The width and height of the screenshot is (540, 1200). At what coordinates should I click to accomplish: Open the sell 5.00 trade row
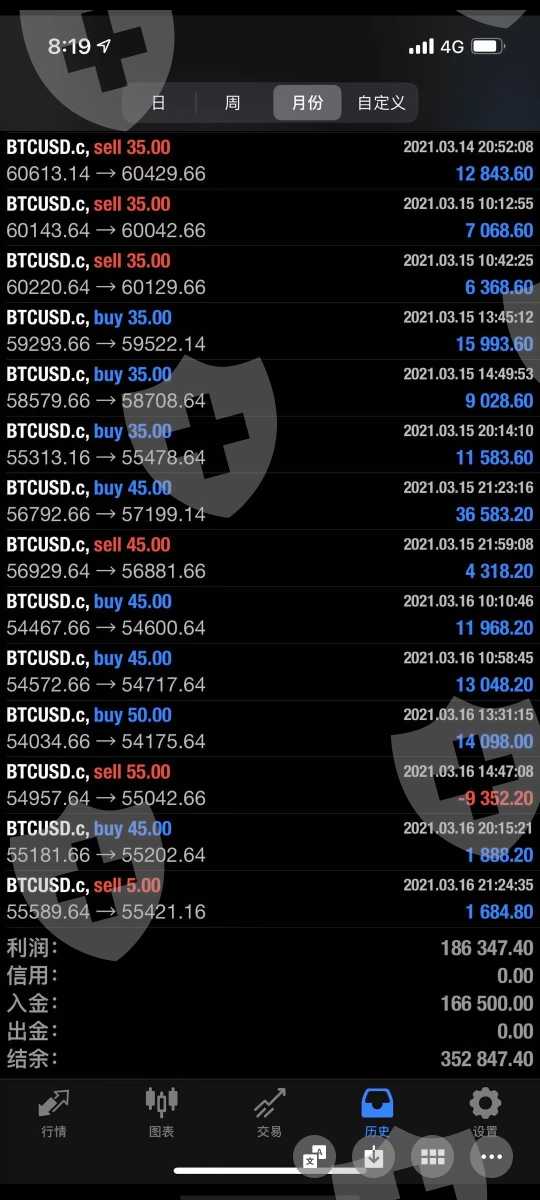(270, 900)
